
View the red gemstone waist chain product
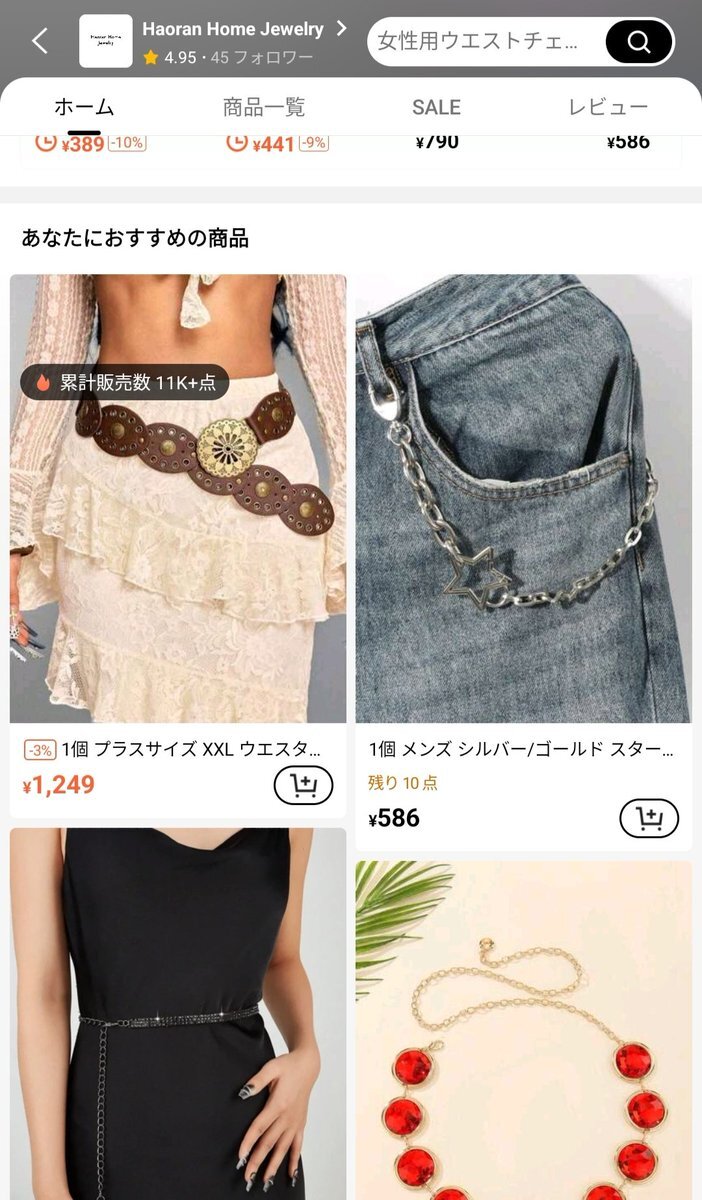click(x=523, y=1030)
